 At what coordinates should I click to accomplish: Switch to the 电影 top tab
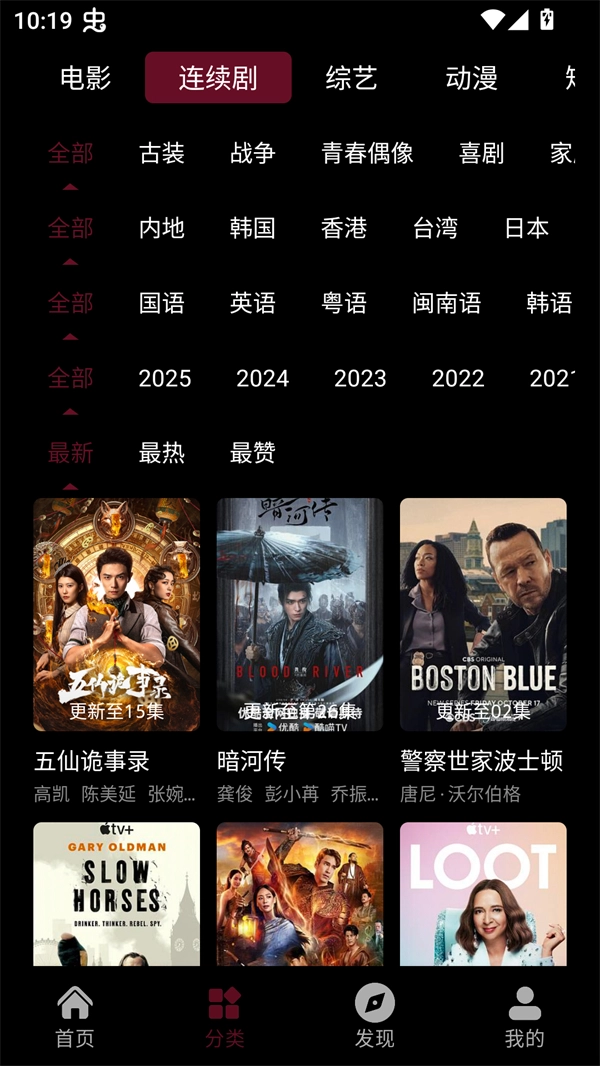(86, 78)
